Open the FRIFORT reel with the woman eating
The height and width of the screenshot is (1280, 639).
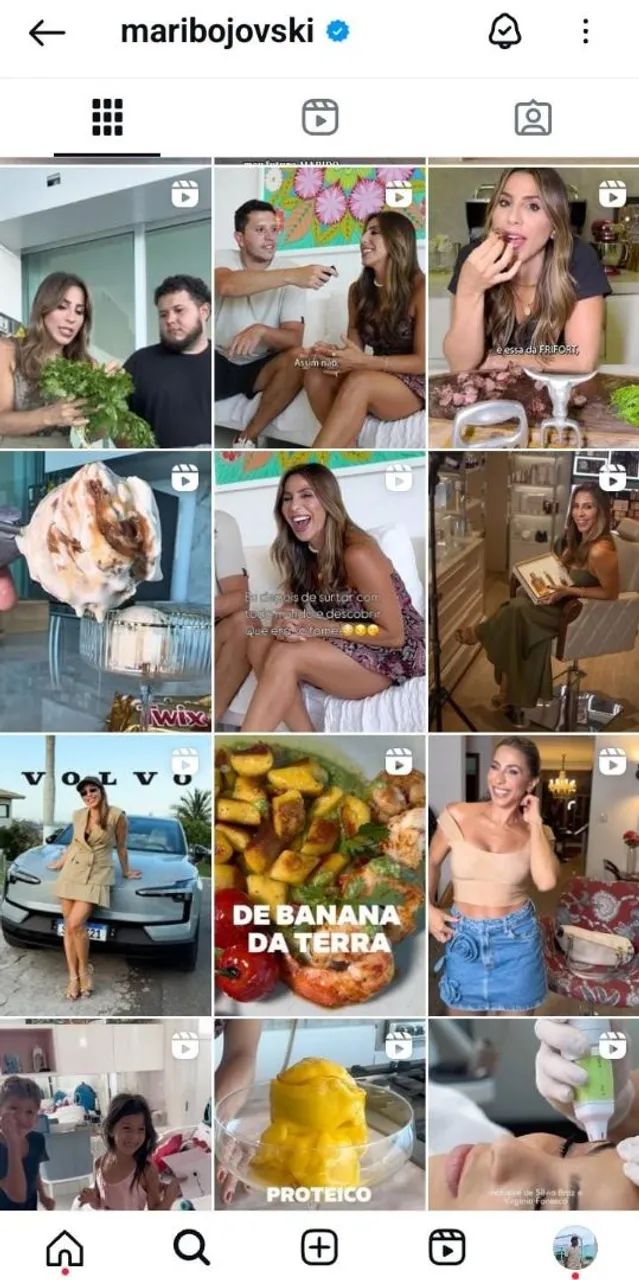pos(533,308)
